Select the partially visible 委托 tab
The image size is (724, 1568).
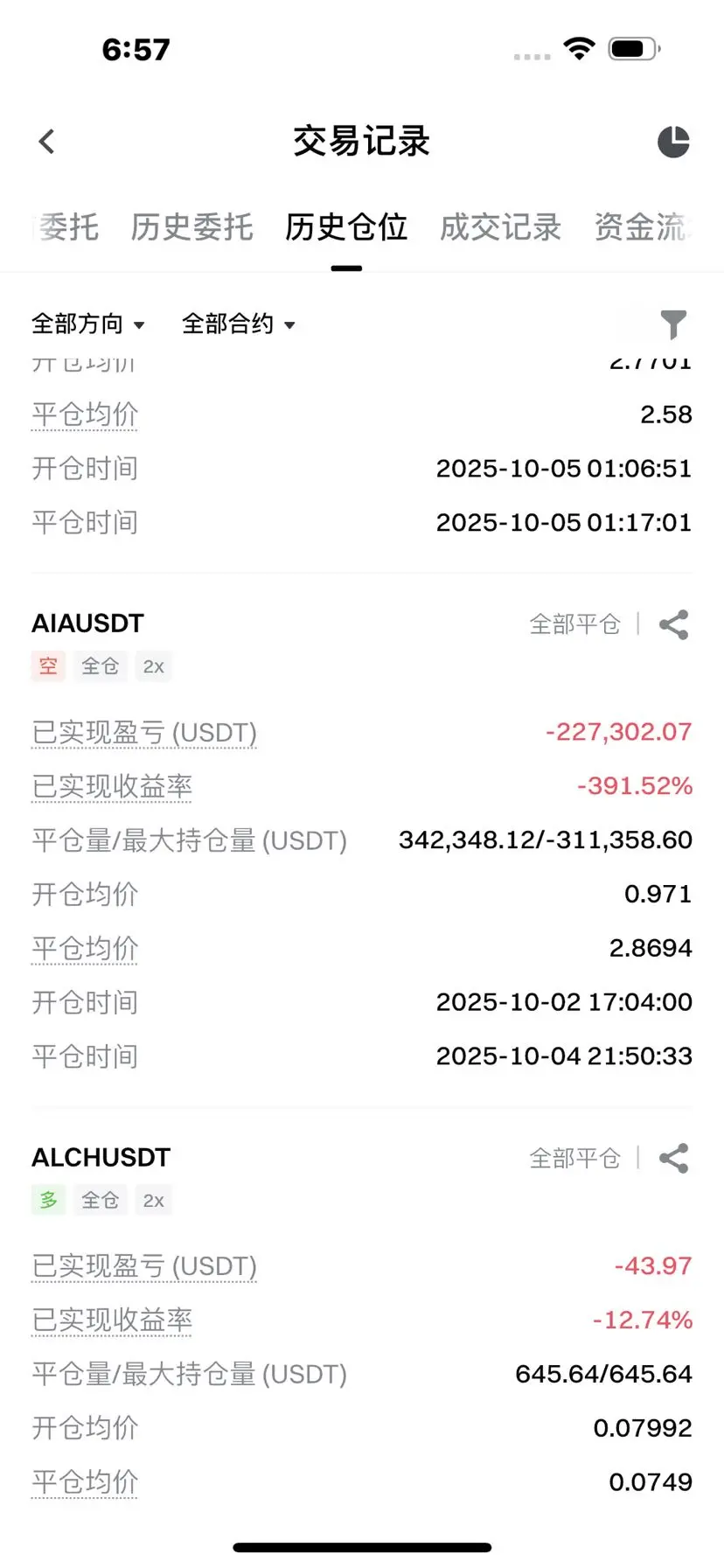[x=65, y=227]
